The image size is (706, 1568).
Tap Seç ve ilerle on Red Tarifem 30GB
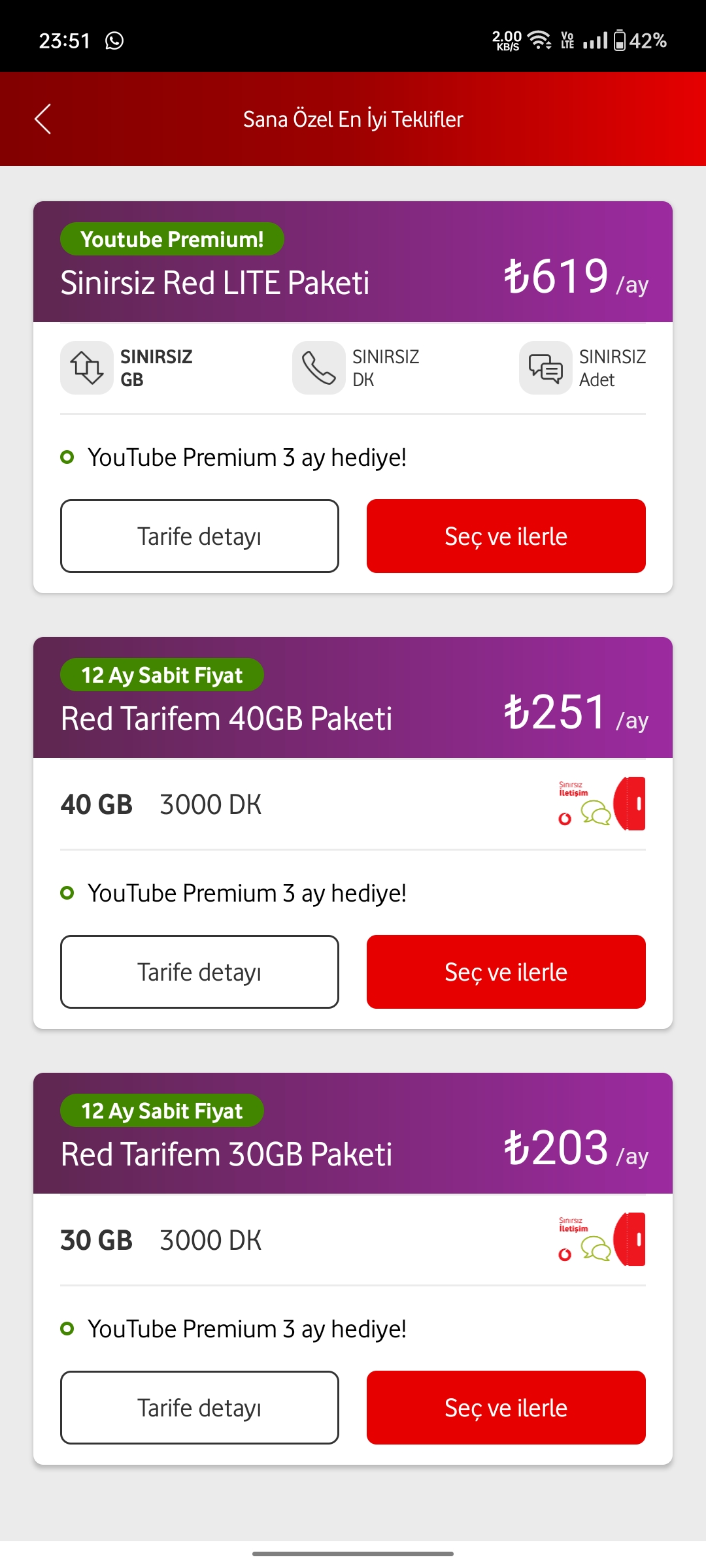click(506, 1408)
